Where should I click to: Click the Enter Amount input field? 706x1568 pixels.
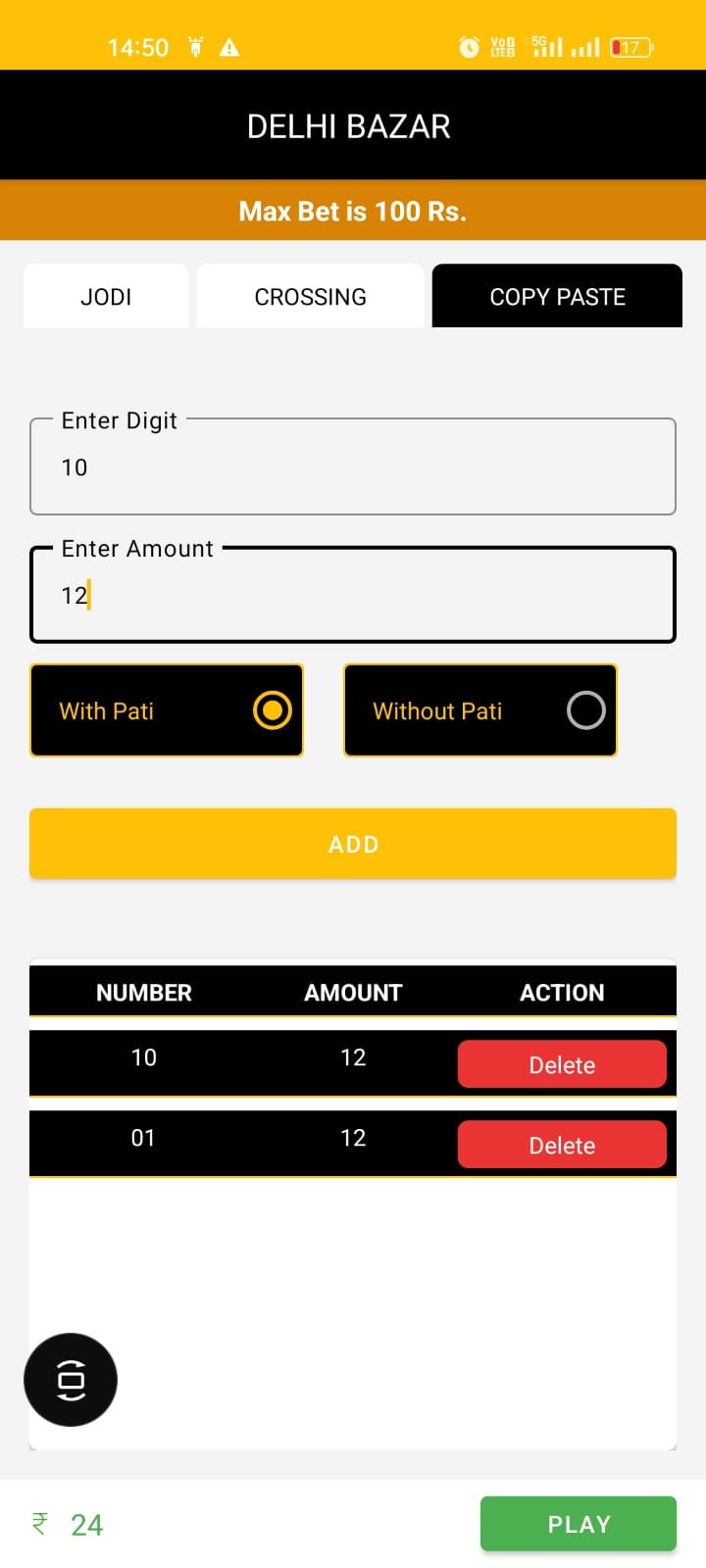pyautogui.click(x=353, y=595)
